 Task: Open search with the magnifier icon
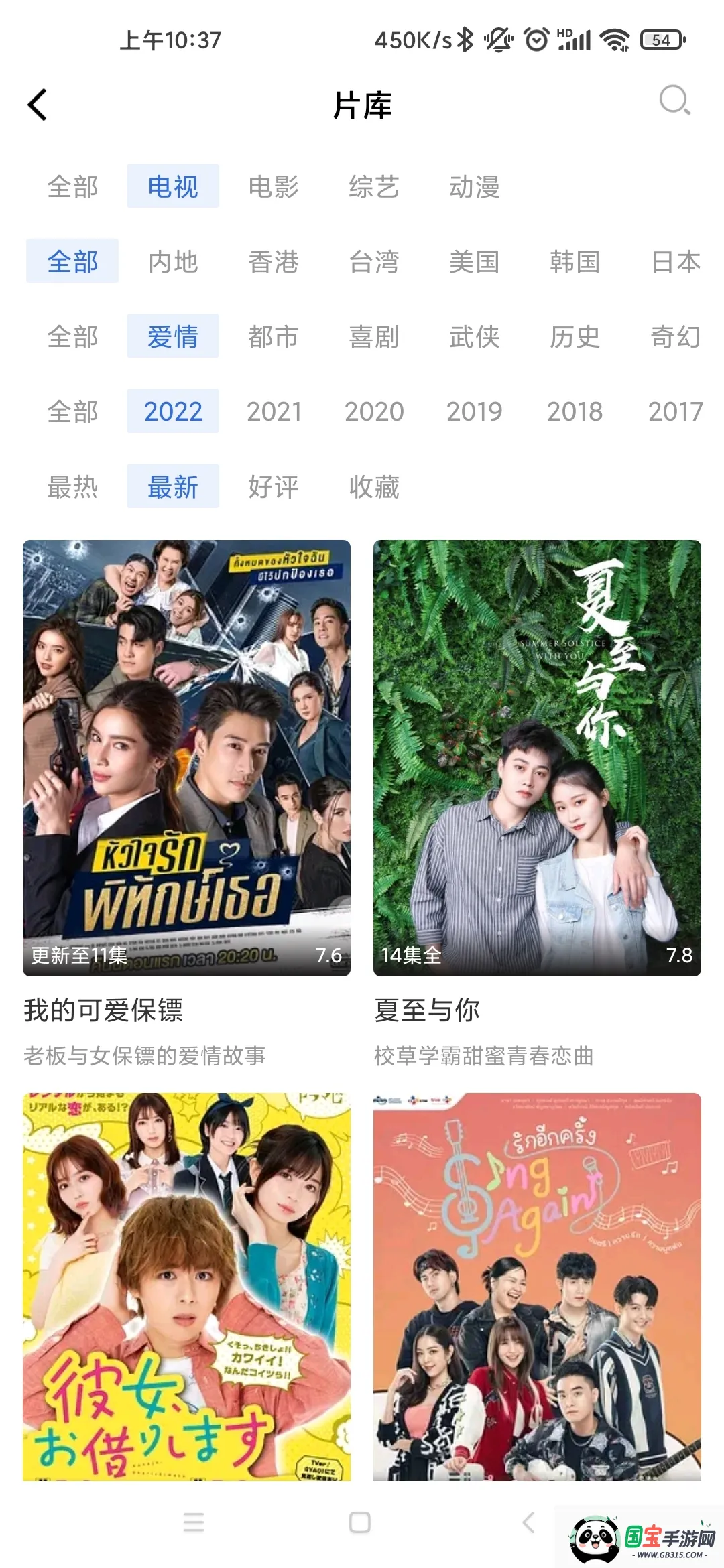point(674,101)
